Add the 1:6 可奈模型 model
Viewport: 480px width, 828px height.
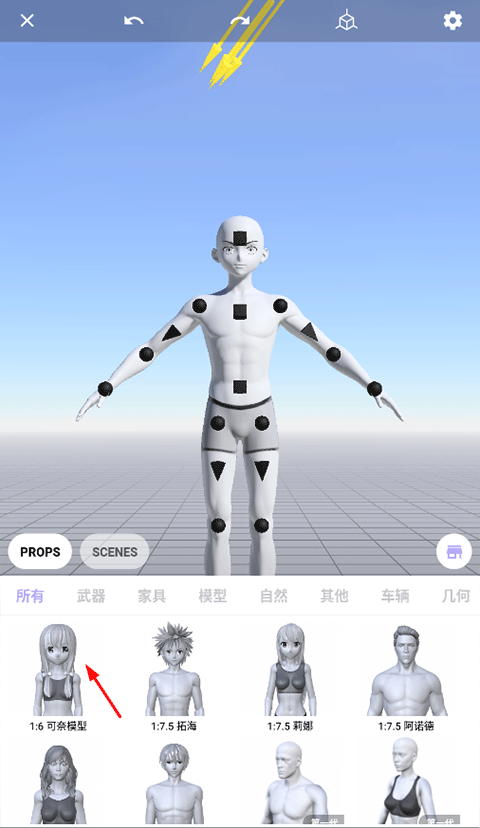[x=58, y=677]
